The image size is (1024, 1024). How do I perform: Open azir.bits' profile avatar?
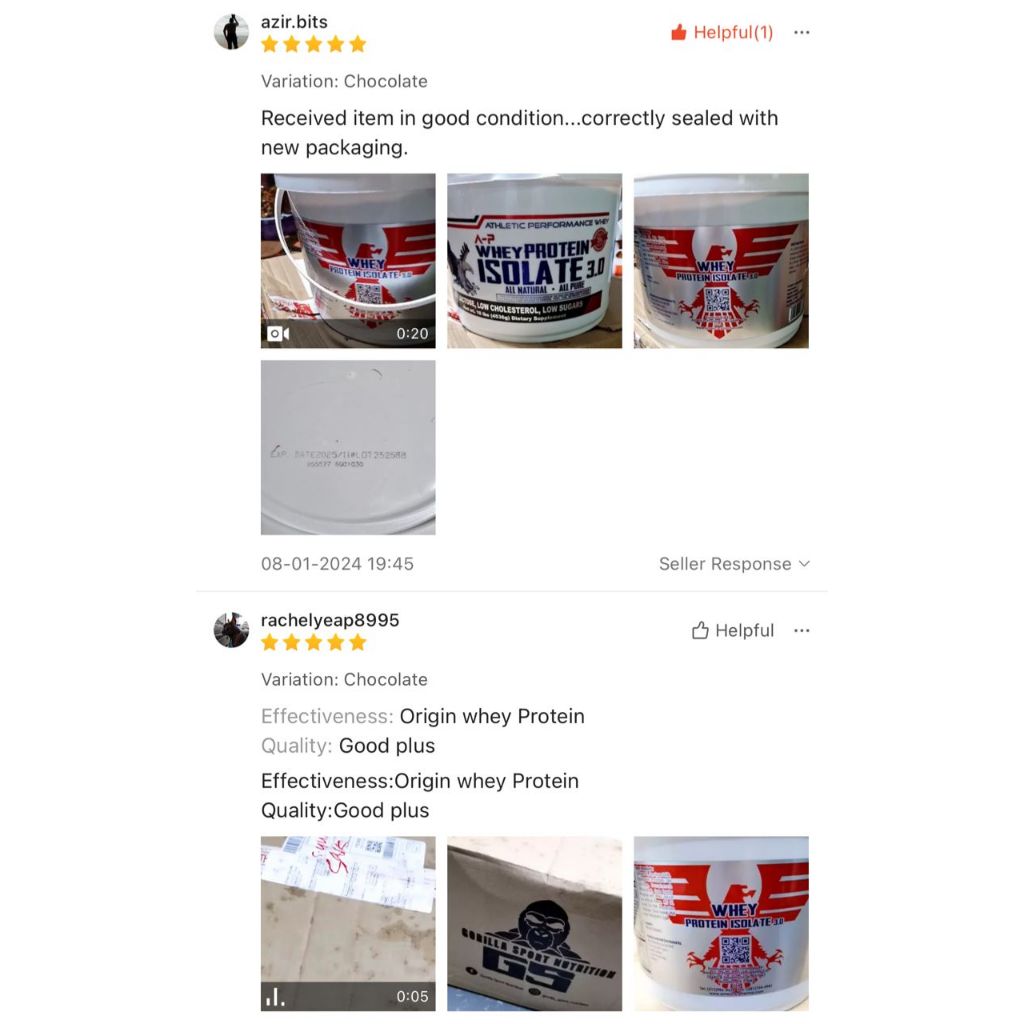[x=231, y=32]
